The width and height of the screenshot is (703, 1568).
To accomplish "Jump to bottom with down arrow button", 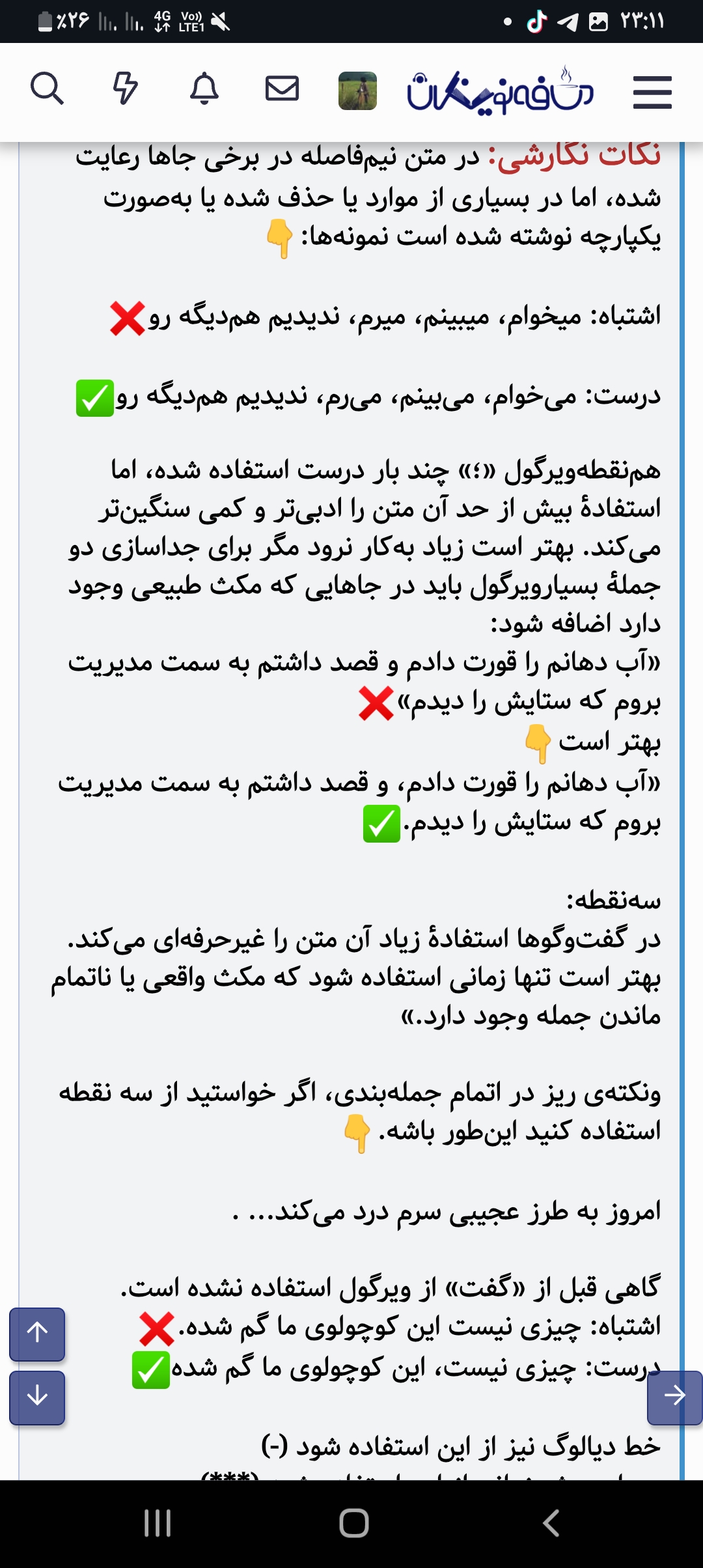I will coord(37,1397).
